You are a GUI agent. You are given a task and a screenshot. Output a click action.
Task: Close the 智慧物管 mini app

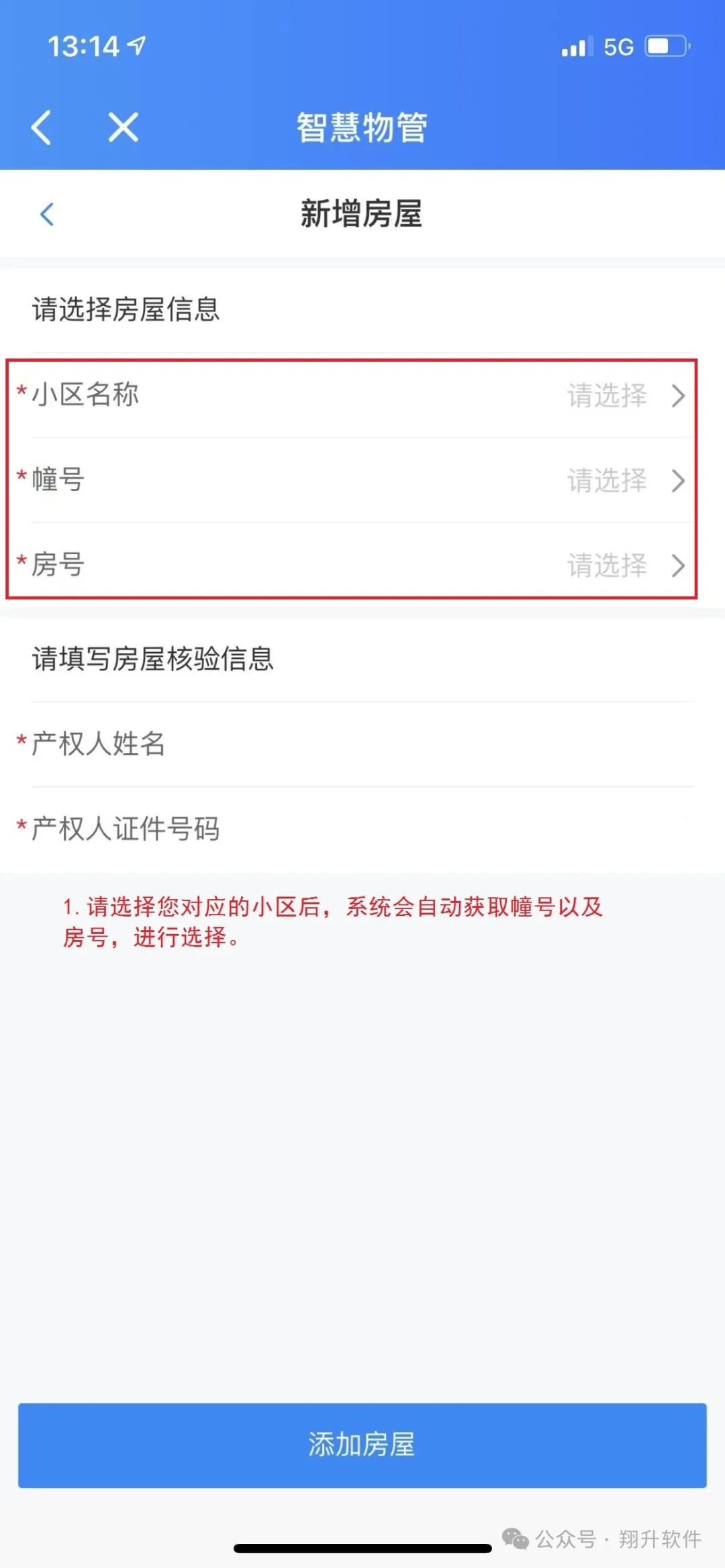pyautogui.click(x=124, y=127)
